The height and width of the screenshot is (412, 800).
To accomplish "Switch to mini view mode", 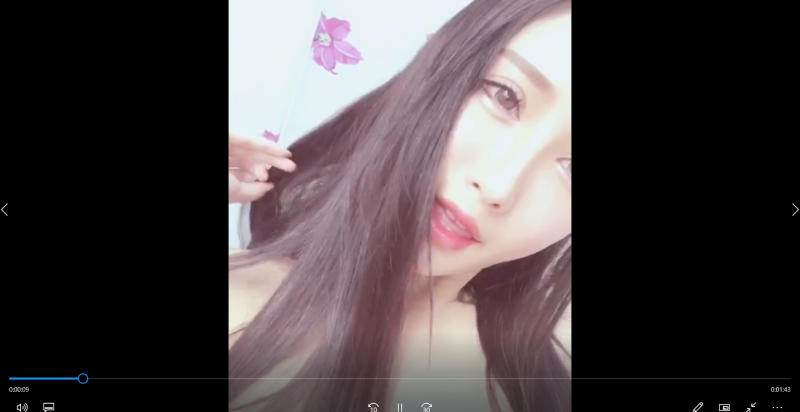I will click(x=724, y=407).
